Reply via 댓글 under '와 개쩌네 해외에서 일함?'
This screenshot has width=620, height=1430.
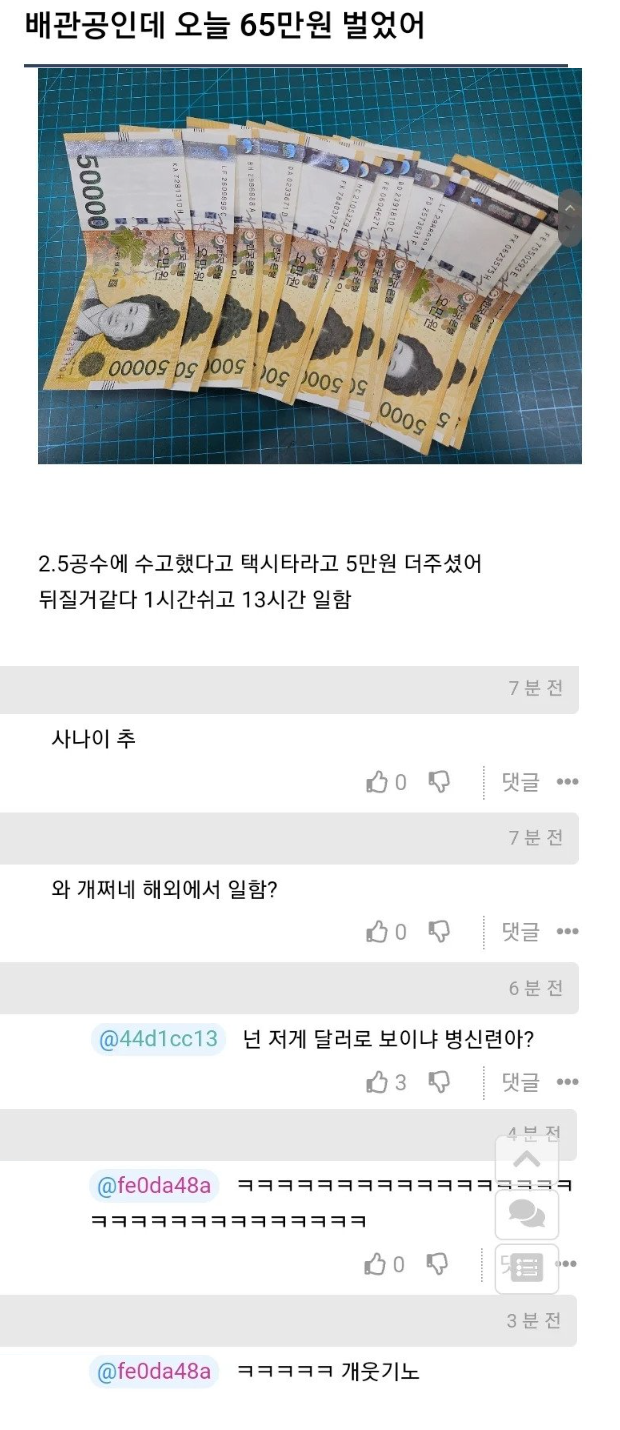pos(520,932)
